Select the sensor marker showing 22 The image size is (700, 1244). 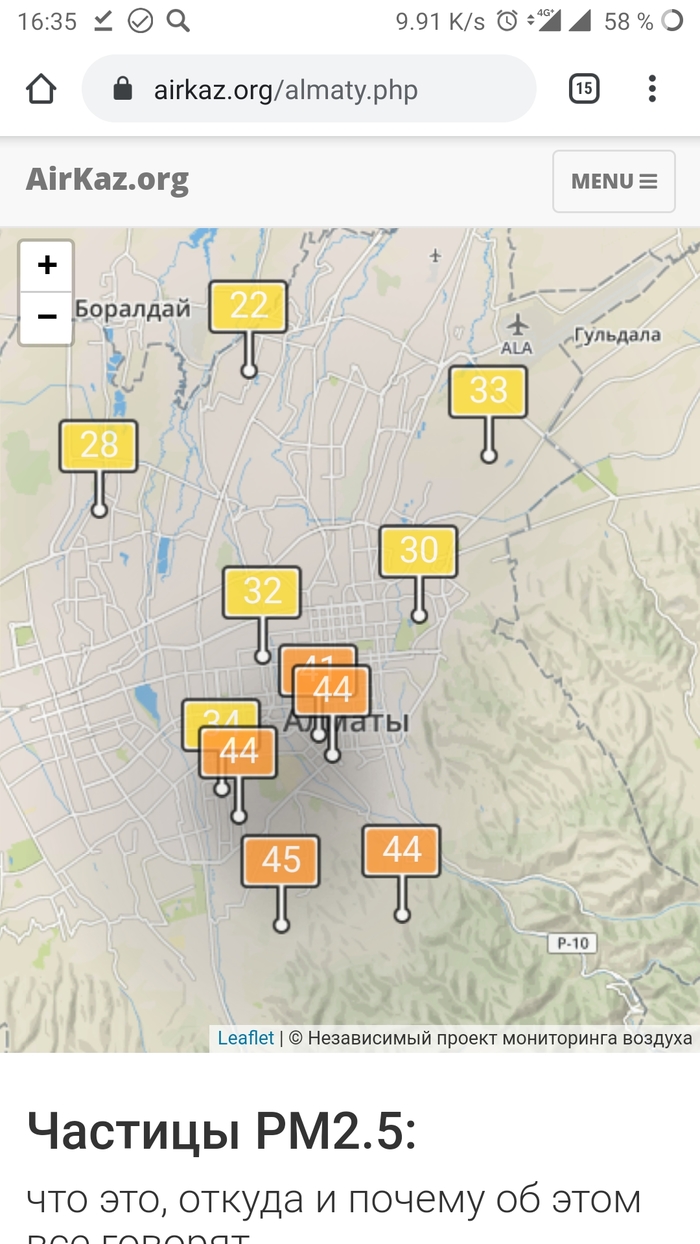coord(248,306)
